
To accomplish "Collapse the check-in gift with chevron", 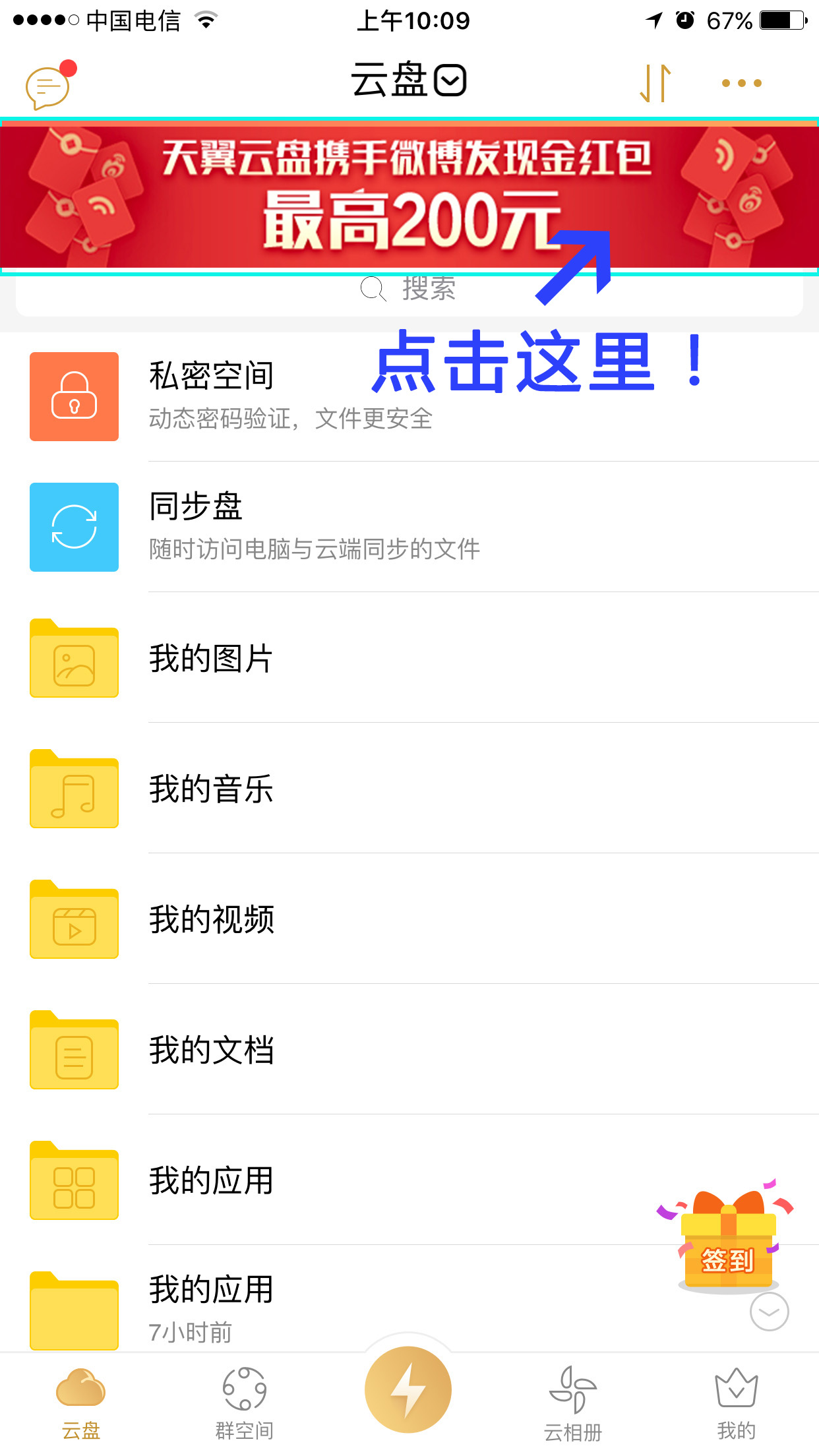I will pyautogui.click(x=769, y=1312).
